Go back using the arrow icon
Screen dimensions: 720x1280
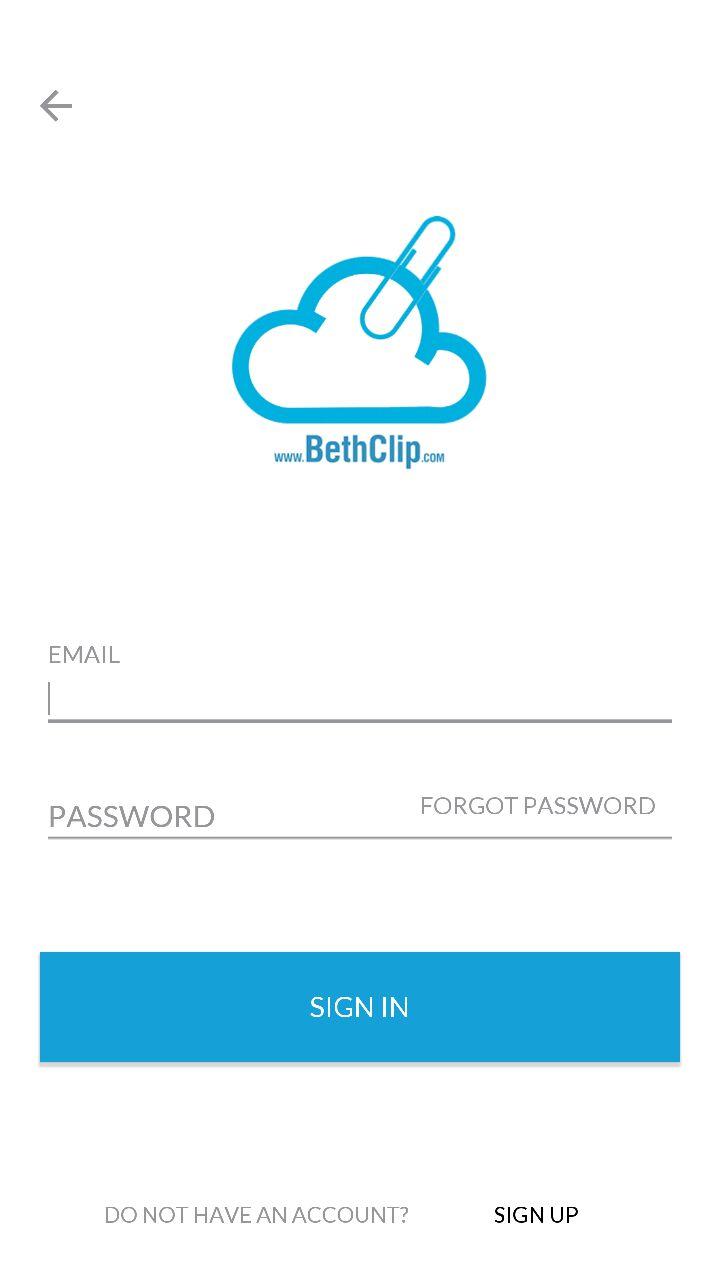coord(56,105)
